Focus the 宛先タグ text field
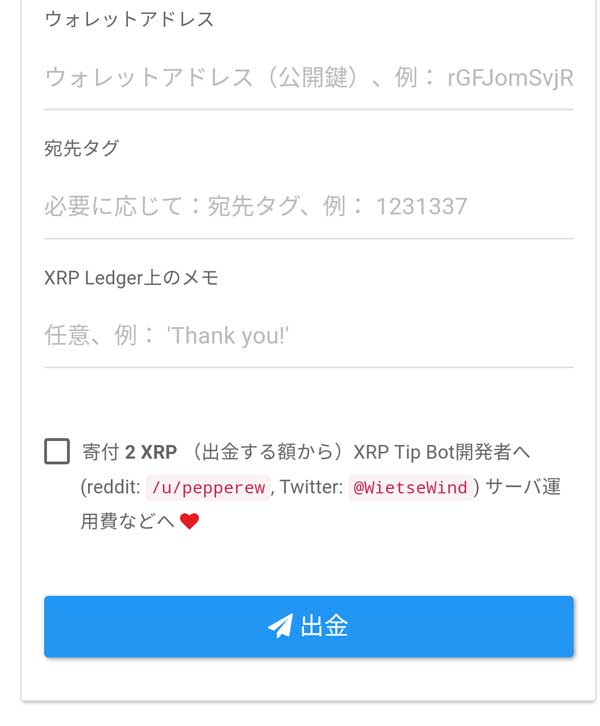Viewport: 600px width, 726px height. point(308,207)
